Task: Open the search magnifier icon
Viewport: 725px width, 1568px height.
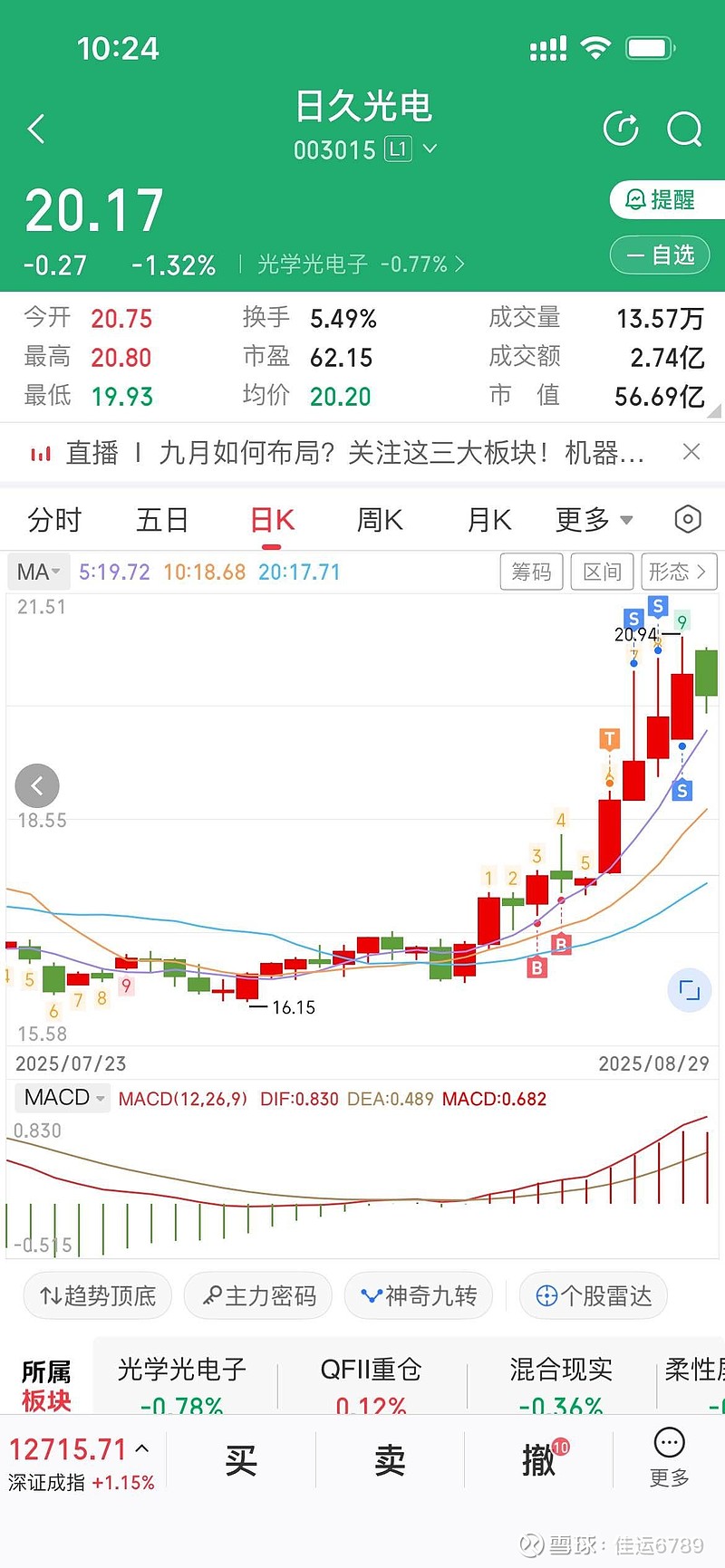Action: click(x=684, y=129)
